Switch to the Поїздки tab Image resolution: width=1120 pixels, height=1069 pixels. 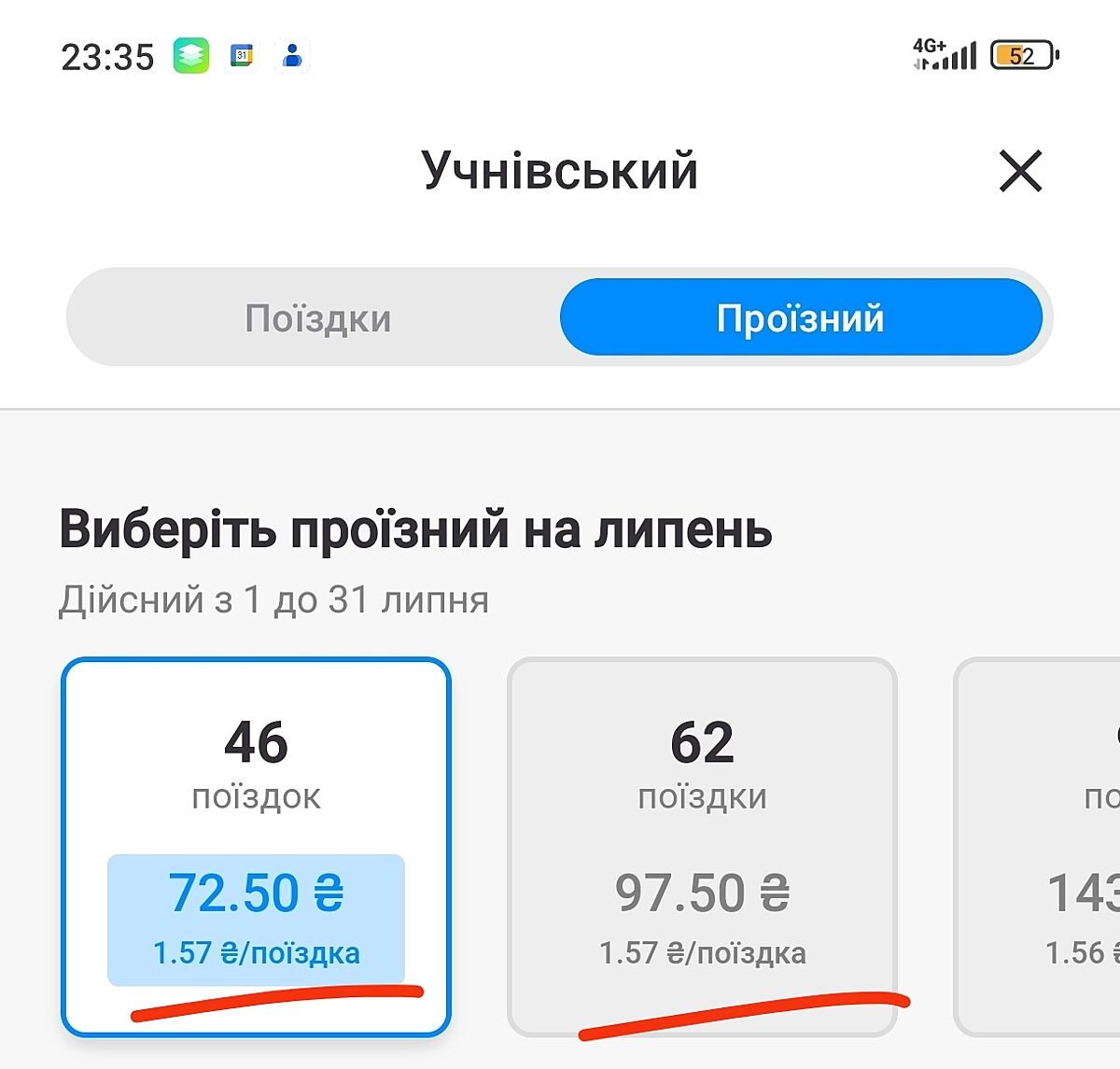click(x=317, y=318)
